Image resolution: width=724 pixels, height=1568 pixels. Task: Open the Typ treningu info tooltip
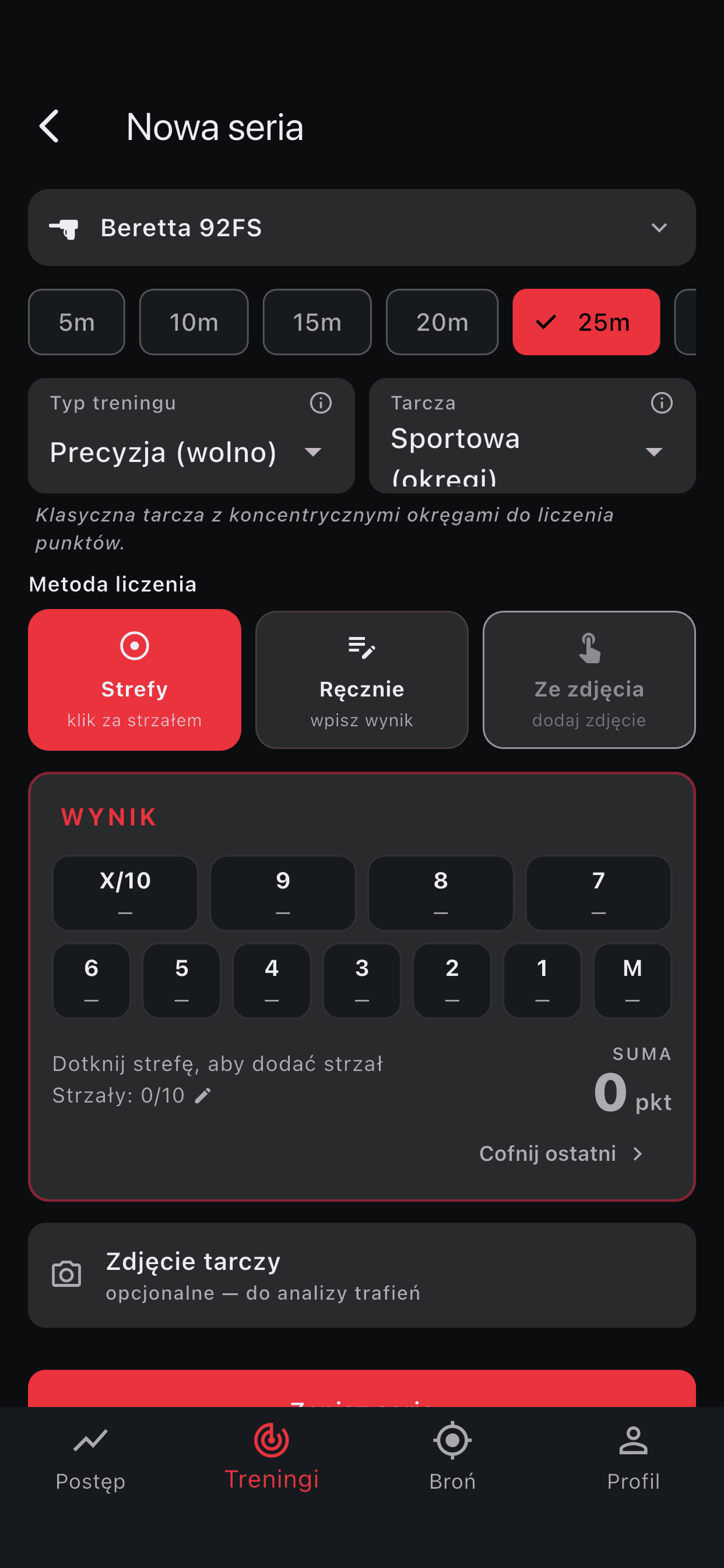321,403
